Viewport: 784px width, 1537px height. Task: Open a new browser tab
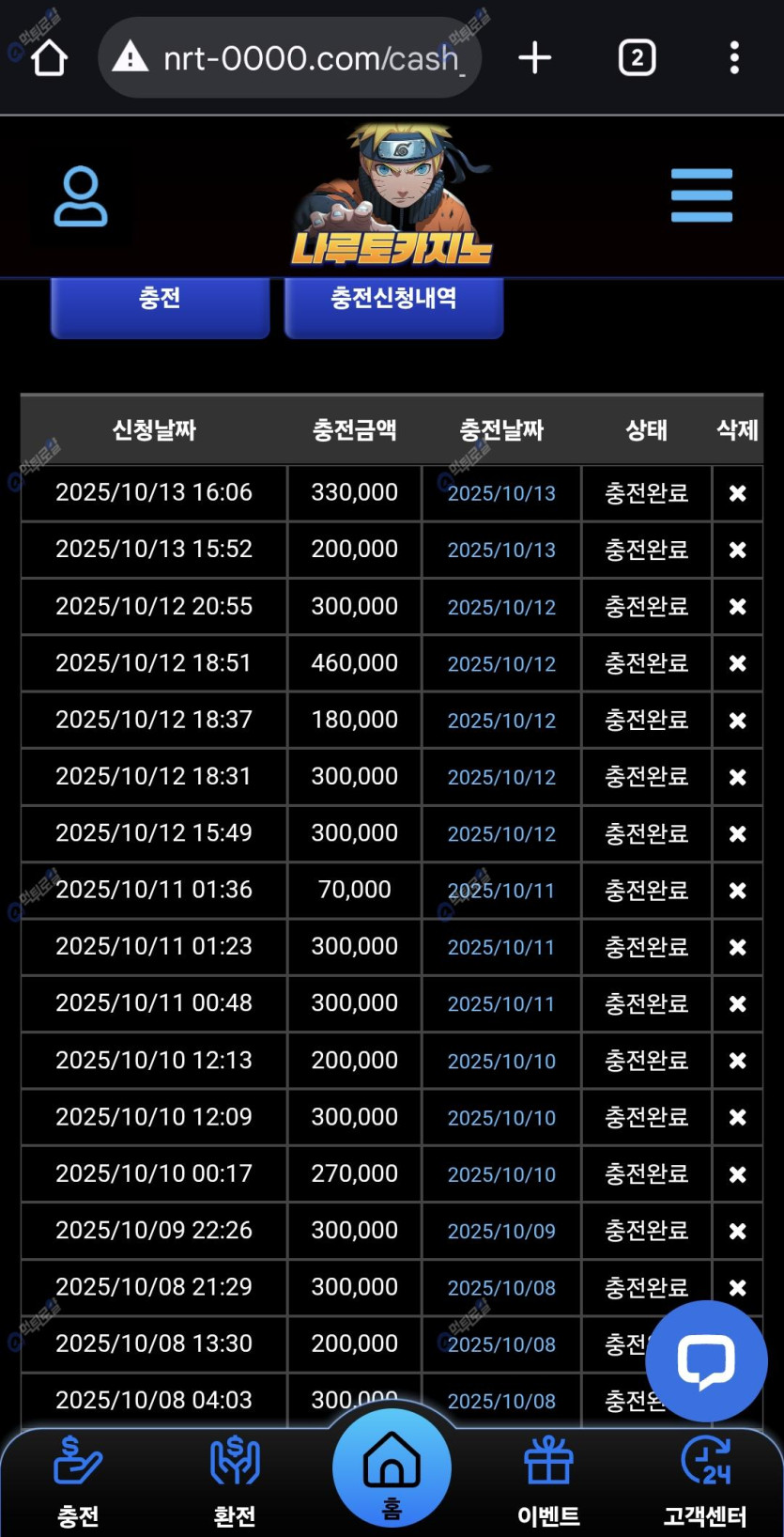(x=535, y=58)
